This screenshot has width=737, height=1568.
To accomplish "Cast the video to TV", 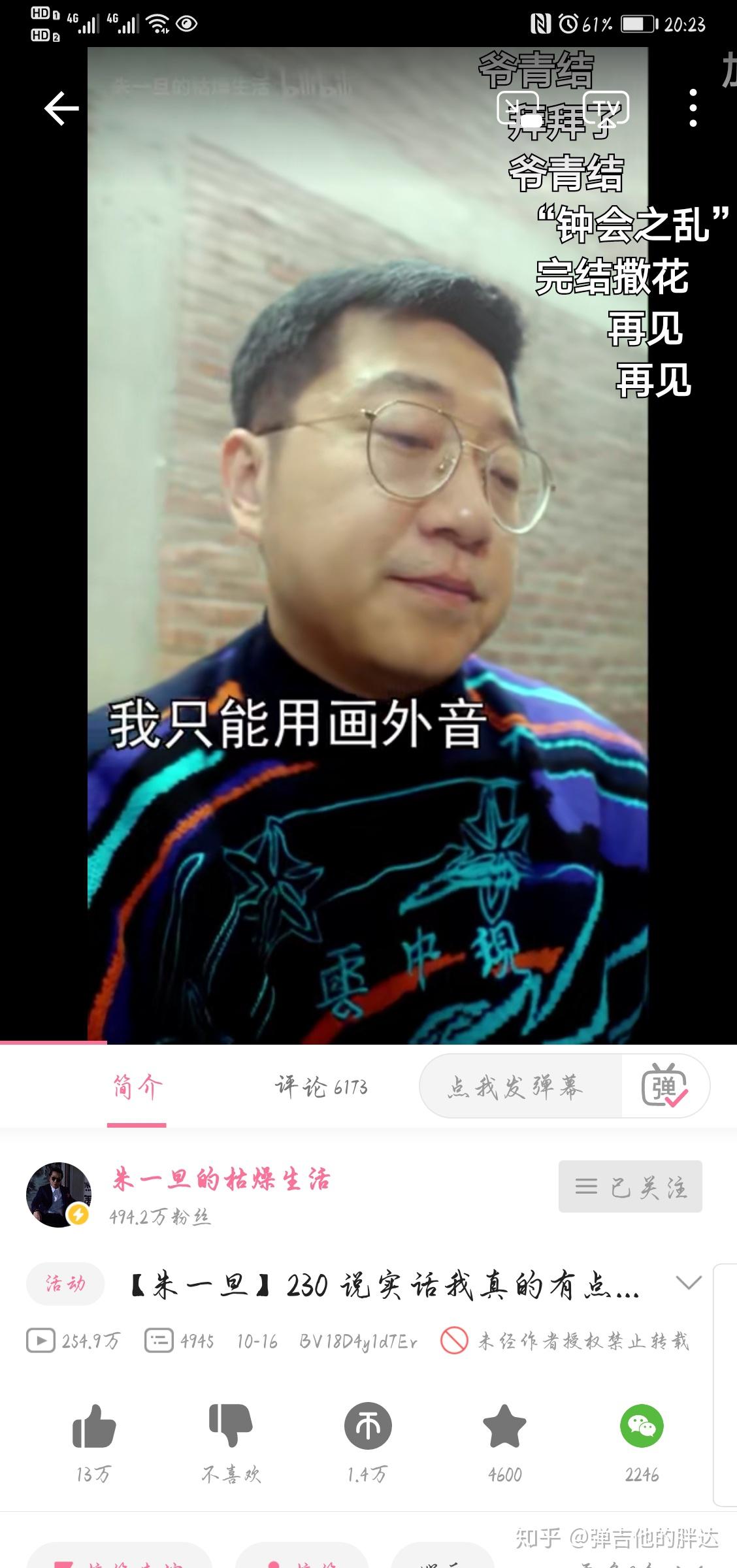I will pyautogui.click(x=606, y=108).
